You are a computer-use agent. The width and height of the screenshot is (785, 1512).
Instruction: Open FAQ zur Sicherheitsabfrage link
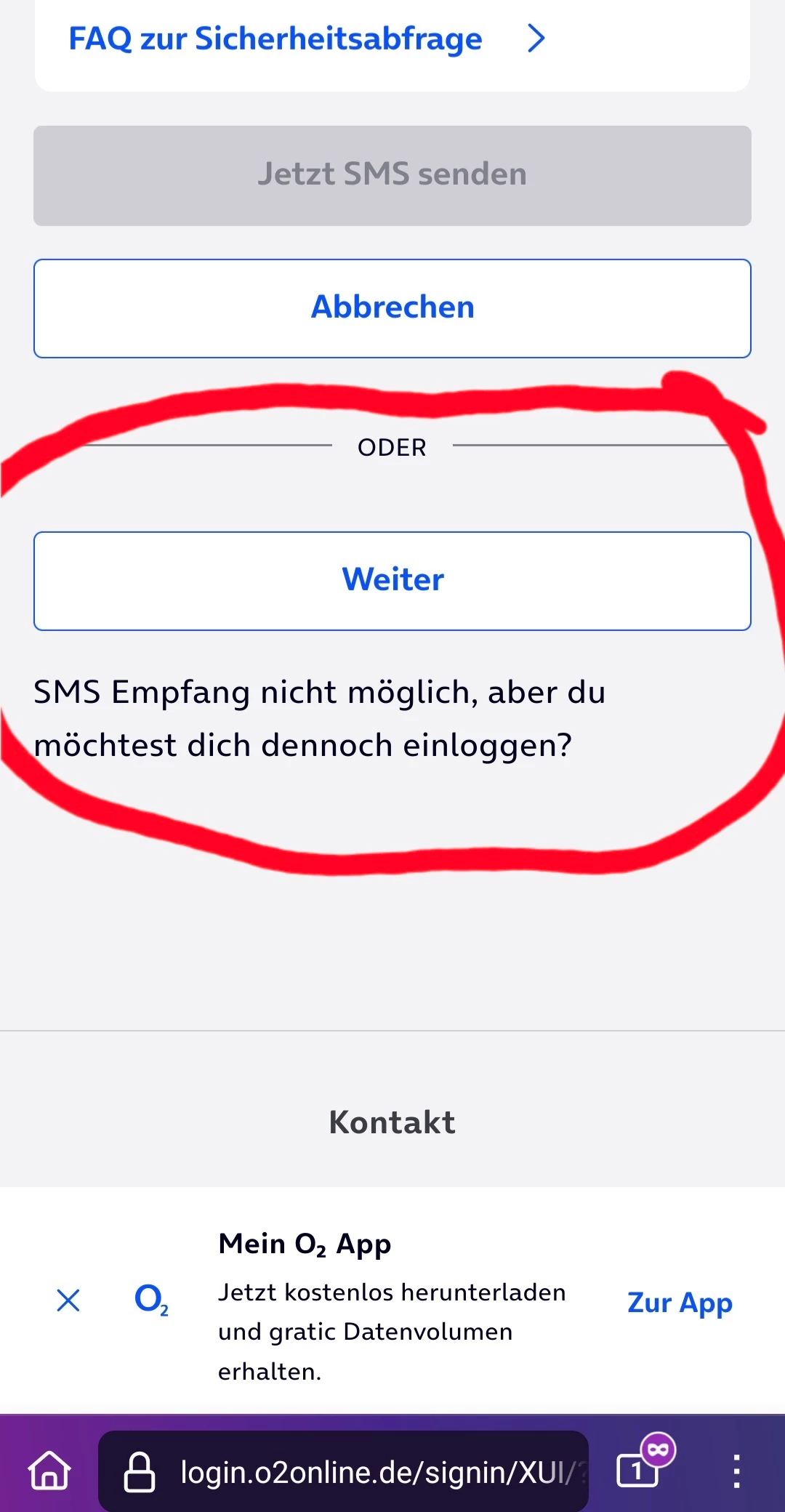pyautogui.click(x=305, y=39)
